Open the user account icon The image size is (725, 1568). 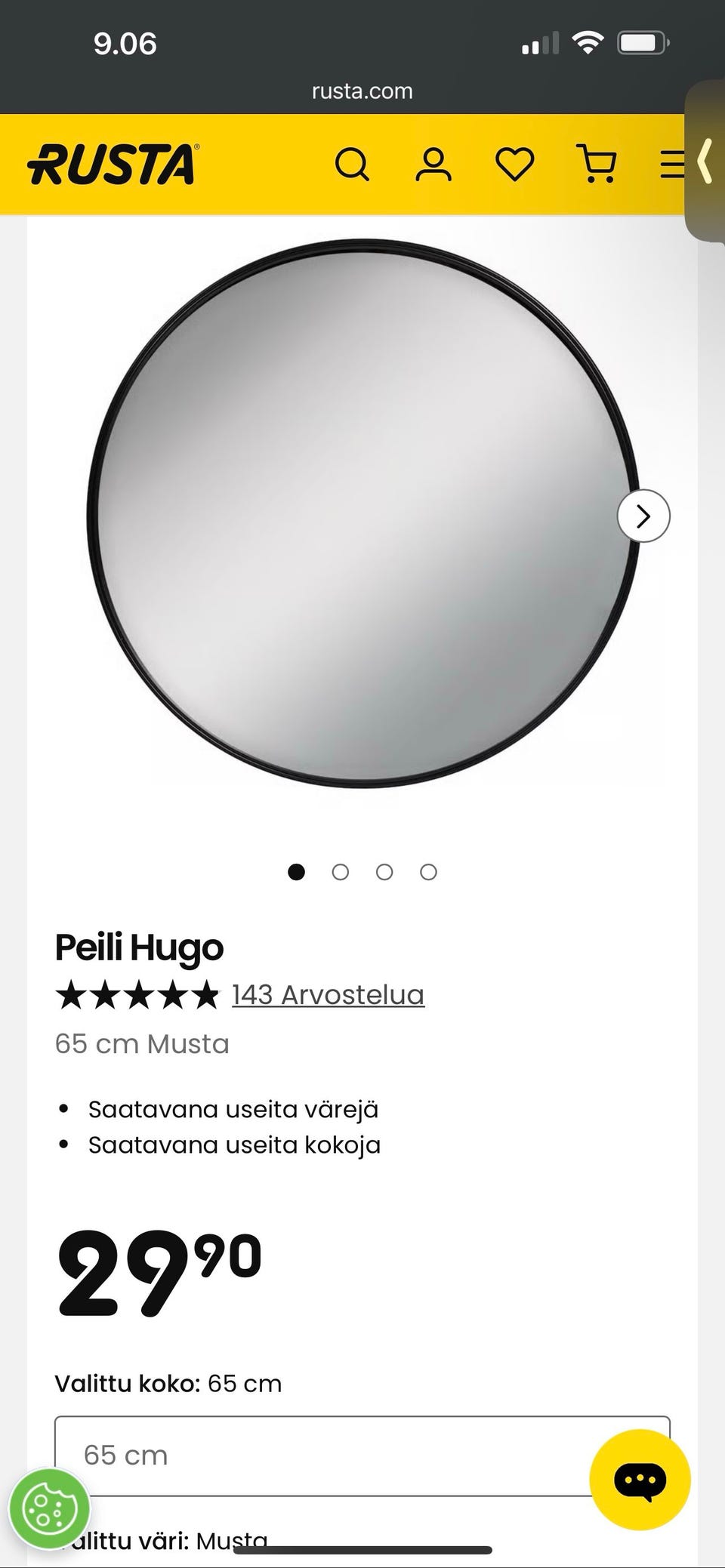click(433, 164)
